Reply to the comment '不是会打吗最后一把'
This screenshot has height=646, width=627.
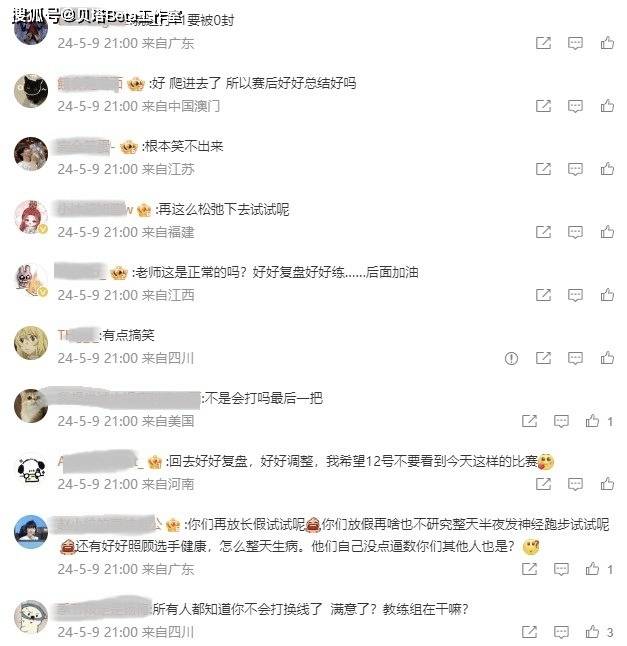coord(561,421)
